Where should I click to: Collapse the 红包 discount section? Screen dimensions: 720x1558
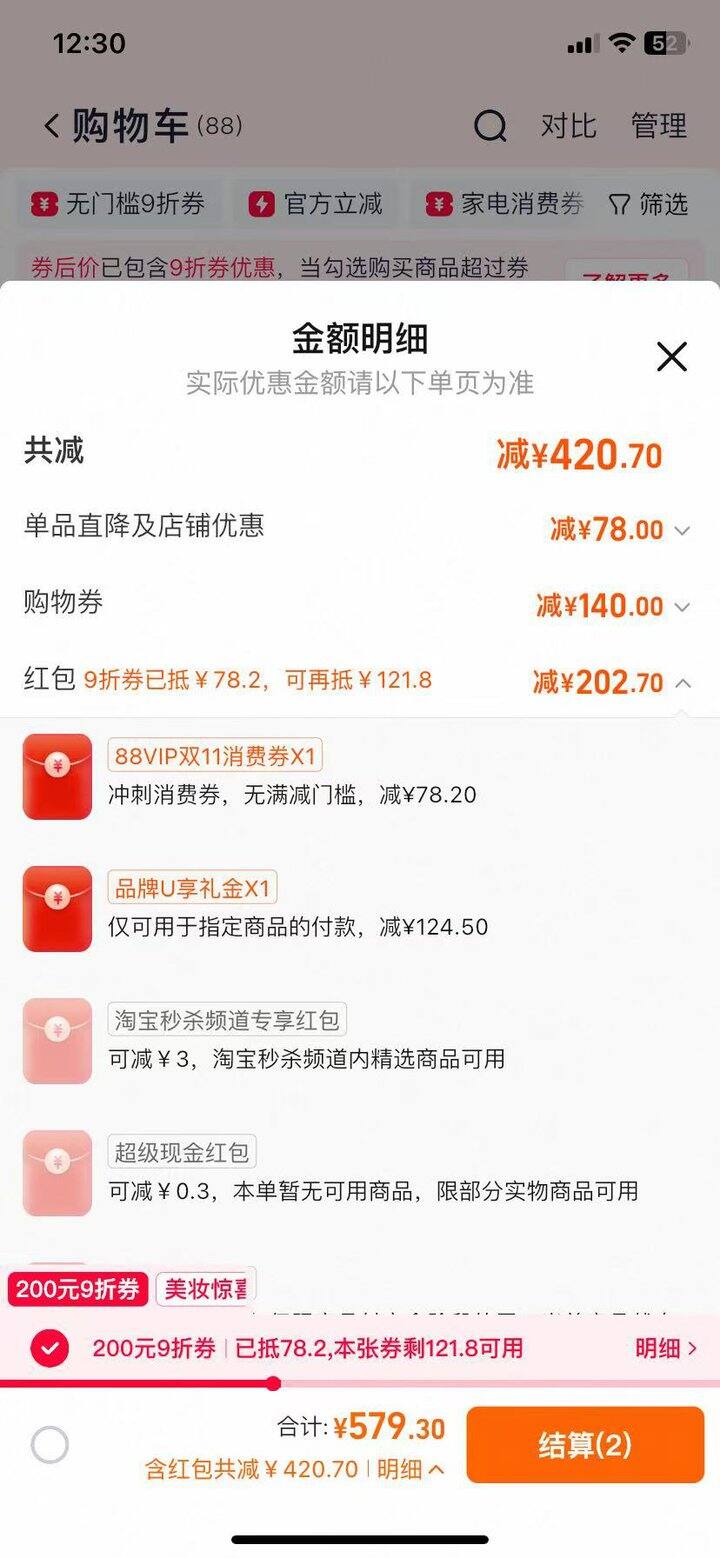click(x=682, y=683)
